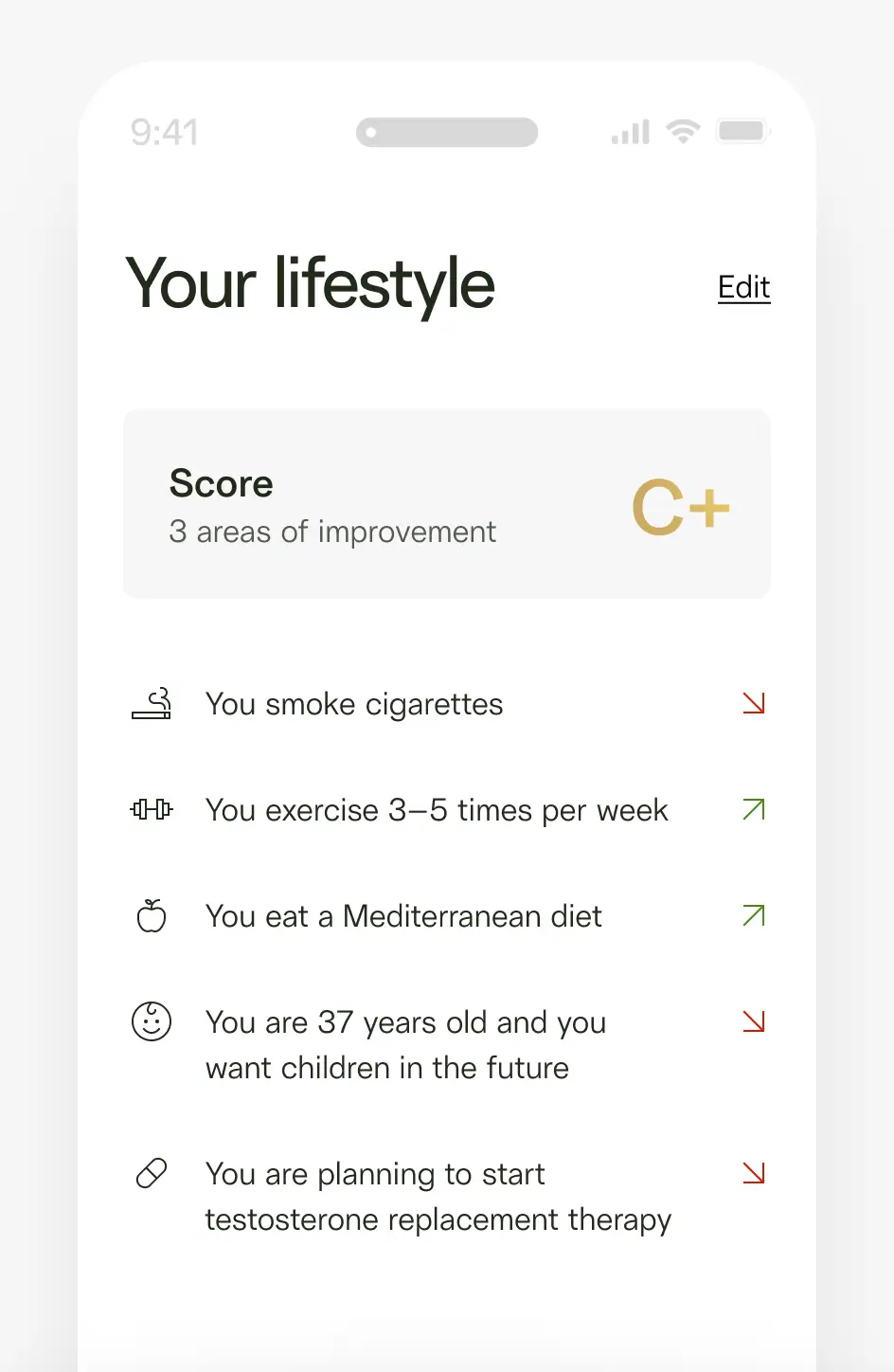View the 37 years old children row

click(x=446, y=1045)
